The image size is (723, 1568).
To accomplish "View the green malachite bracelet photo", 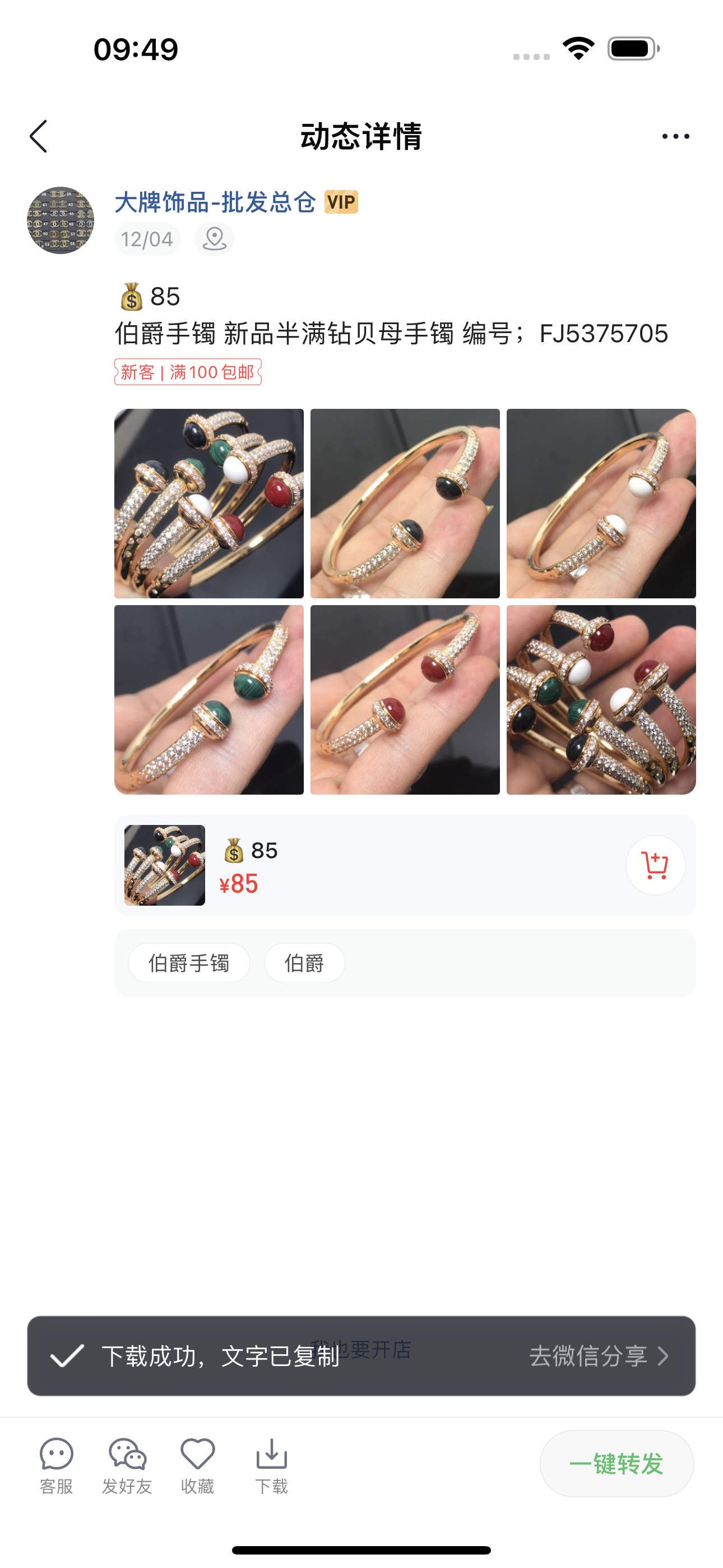I will click(x=208, y=699).
